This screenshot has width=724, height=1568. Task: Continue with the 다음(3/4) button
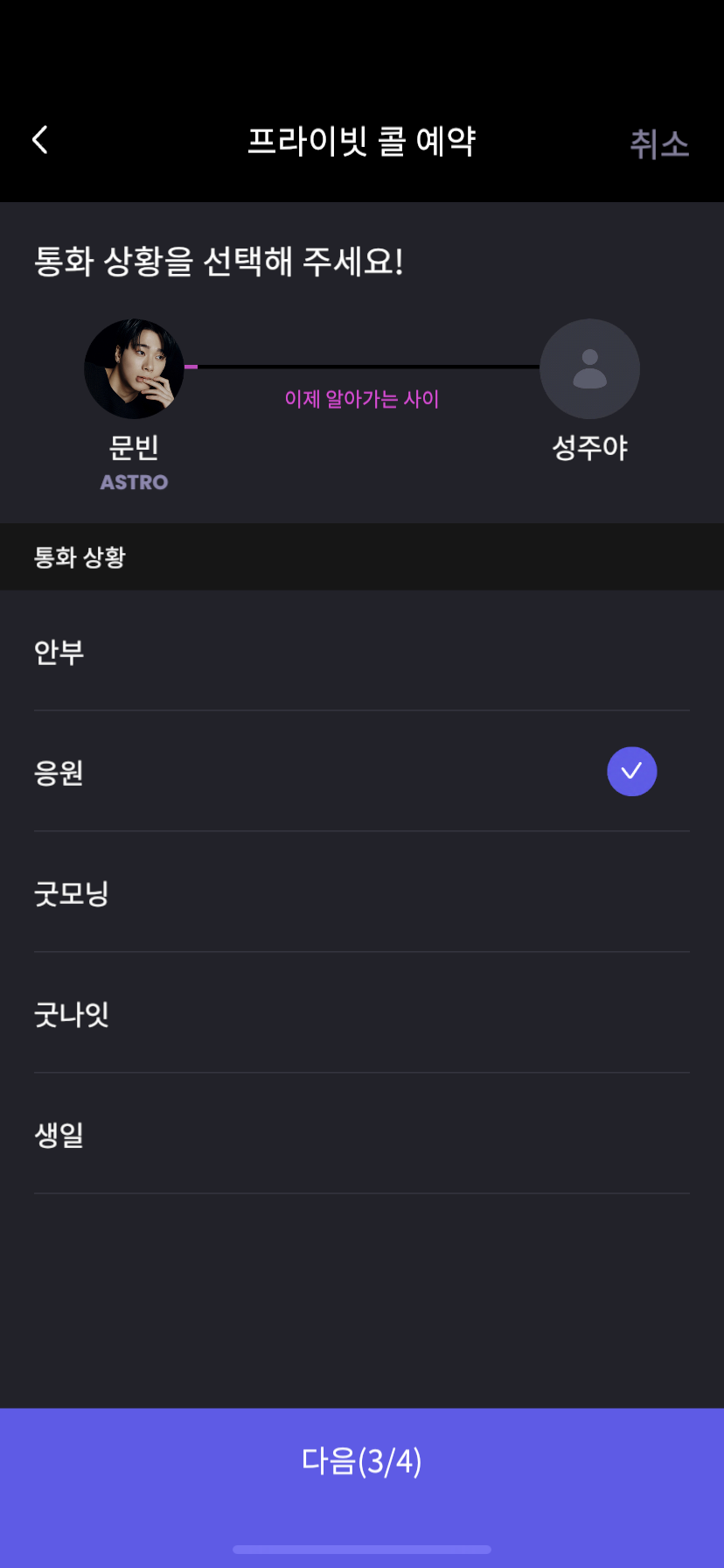click(x=362, y=1461)
